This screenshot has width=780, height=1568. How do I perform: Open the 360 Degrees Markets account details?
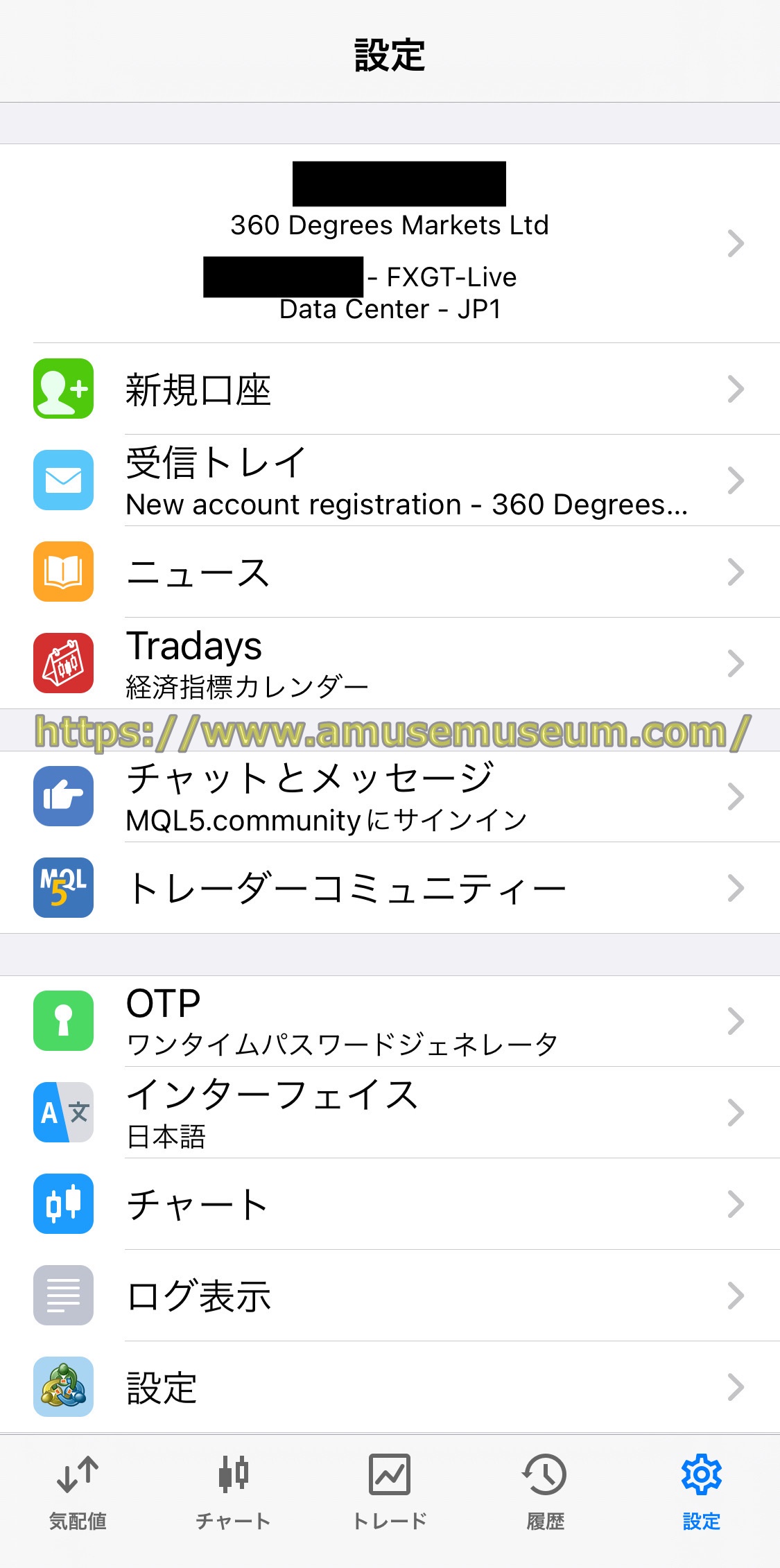click(390, 243)
